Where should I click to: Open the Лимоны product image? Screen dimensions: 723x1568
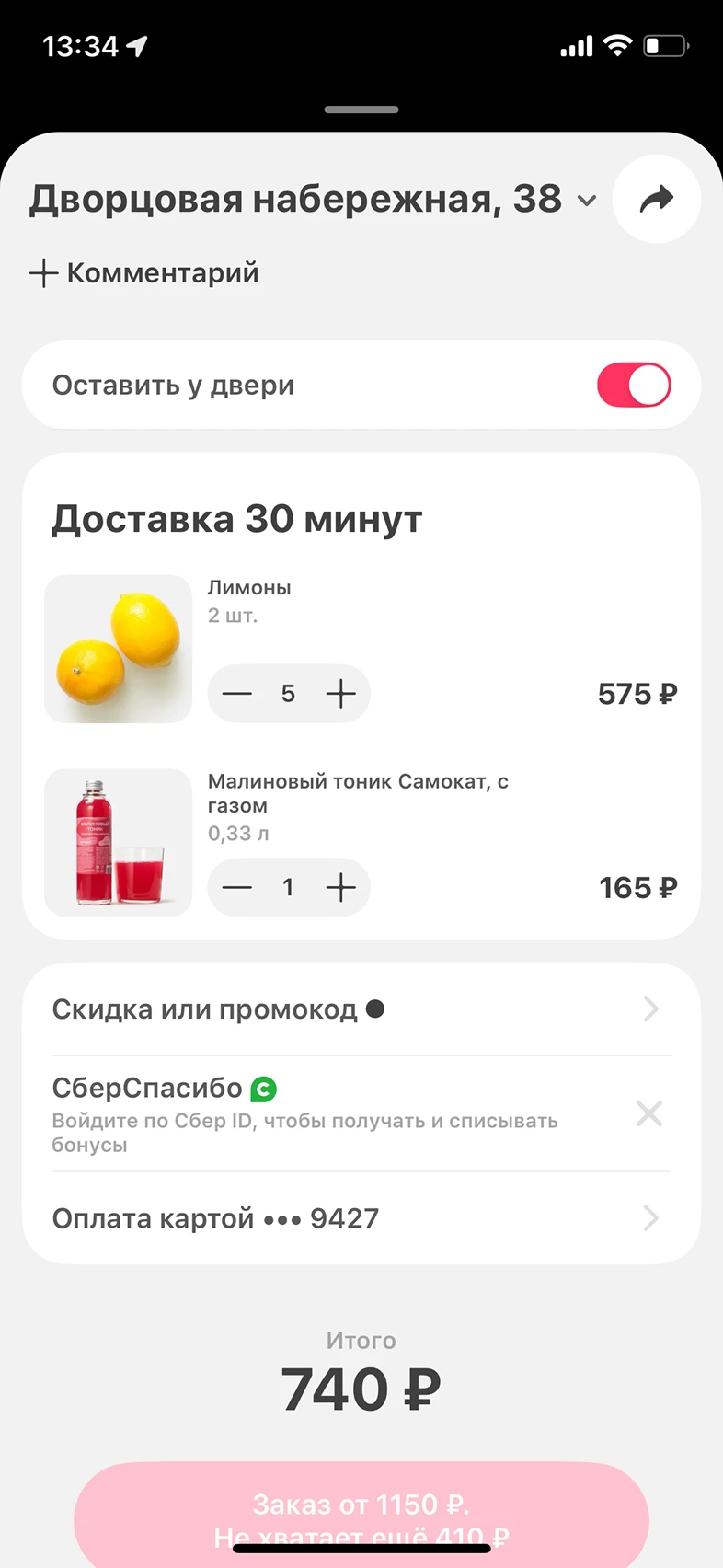click(119, 650)
